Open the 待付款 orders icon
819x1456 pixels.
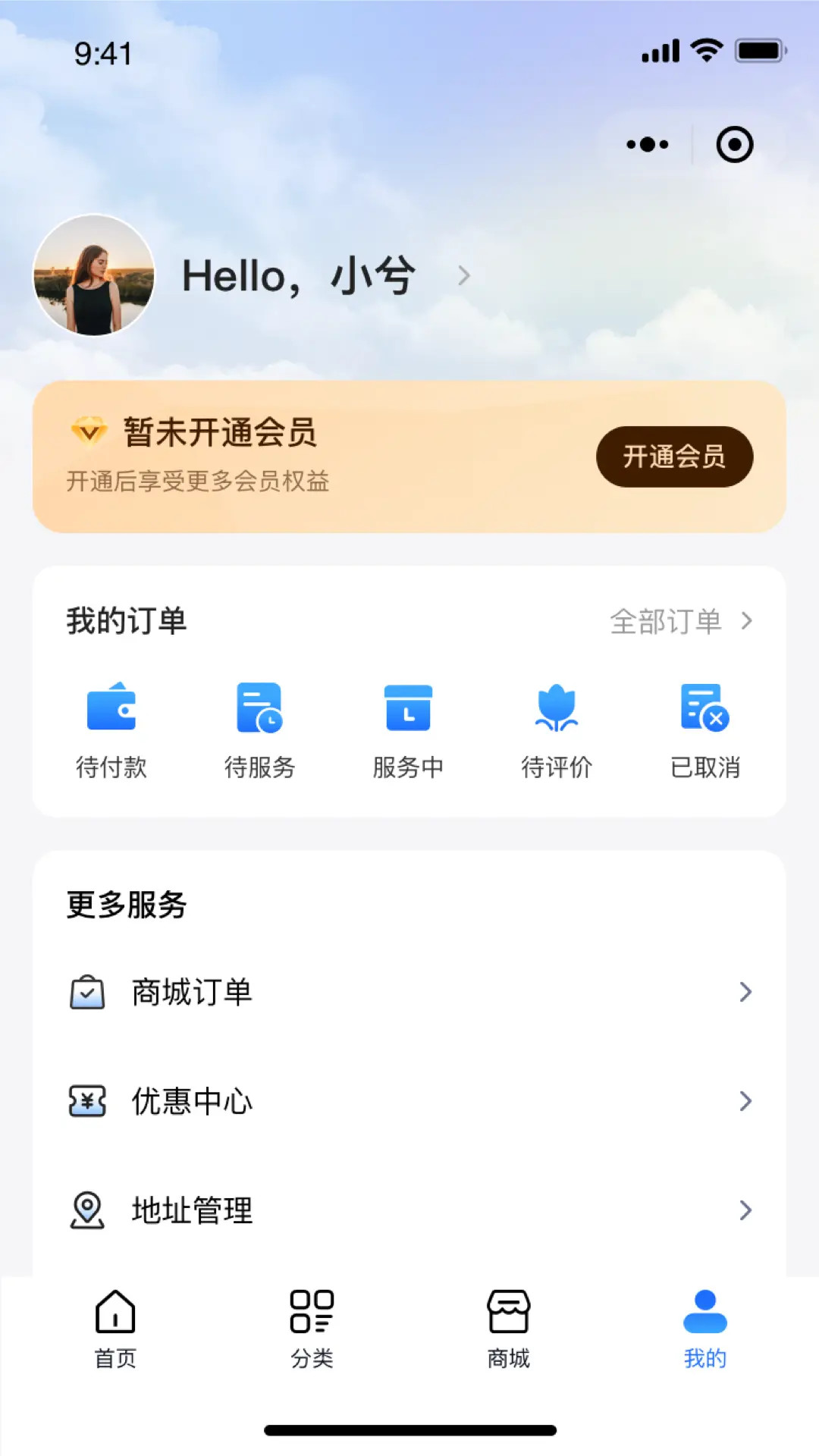112,707
